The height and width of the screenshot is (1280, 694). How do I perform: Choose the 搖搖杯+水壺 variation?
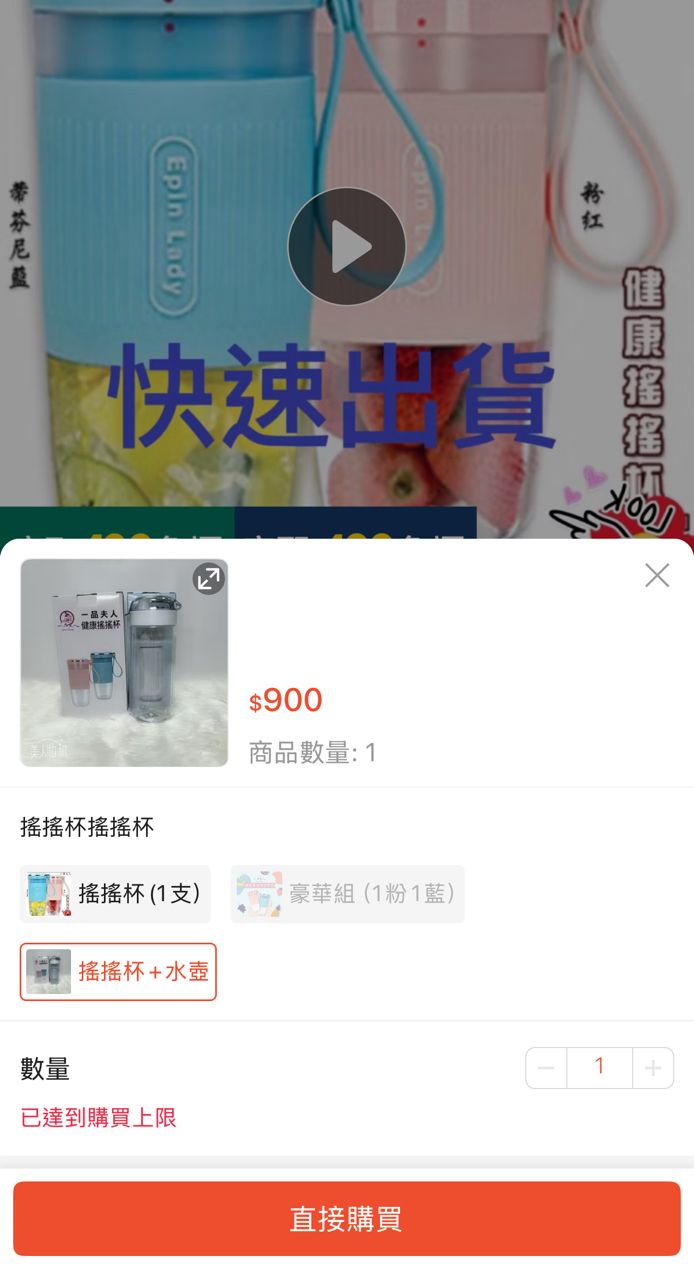[118, 972]
